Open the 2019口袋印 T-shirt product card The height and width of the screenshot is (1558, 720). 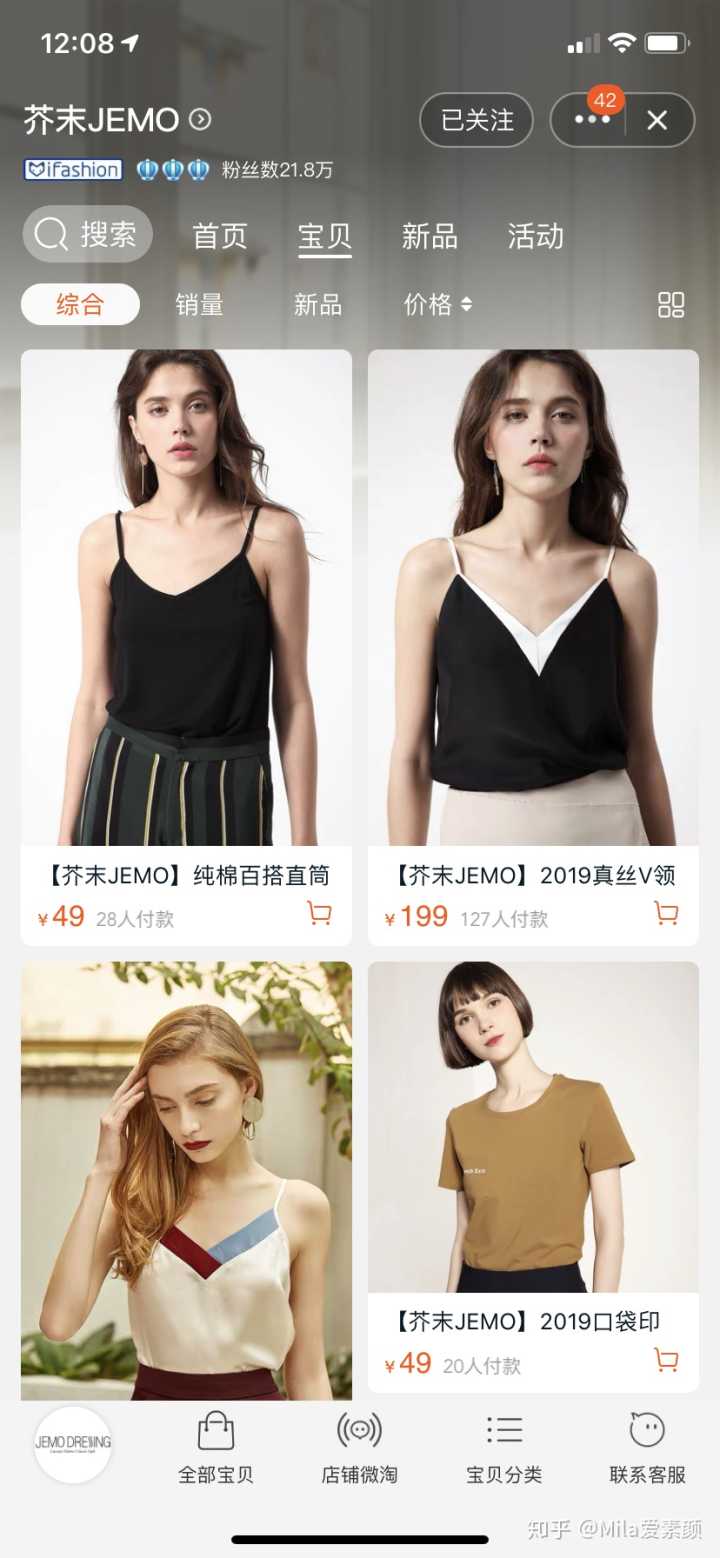pyautogui.click(x=533, y=1128)
